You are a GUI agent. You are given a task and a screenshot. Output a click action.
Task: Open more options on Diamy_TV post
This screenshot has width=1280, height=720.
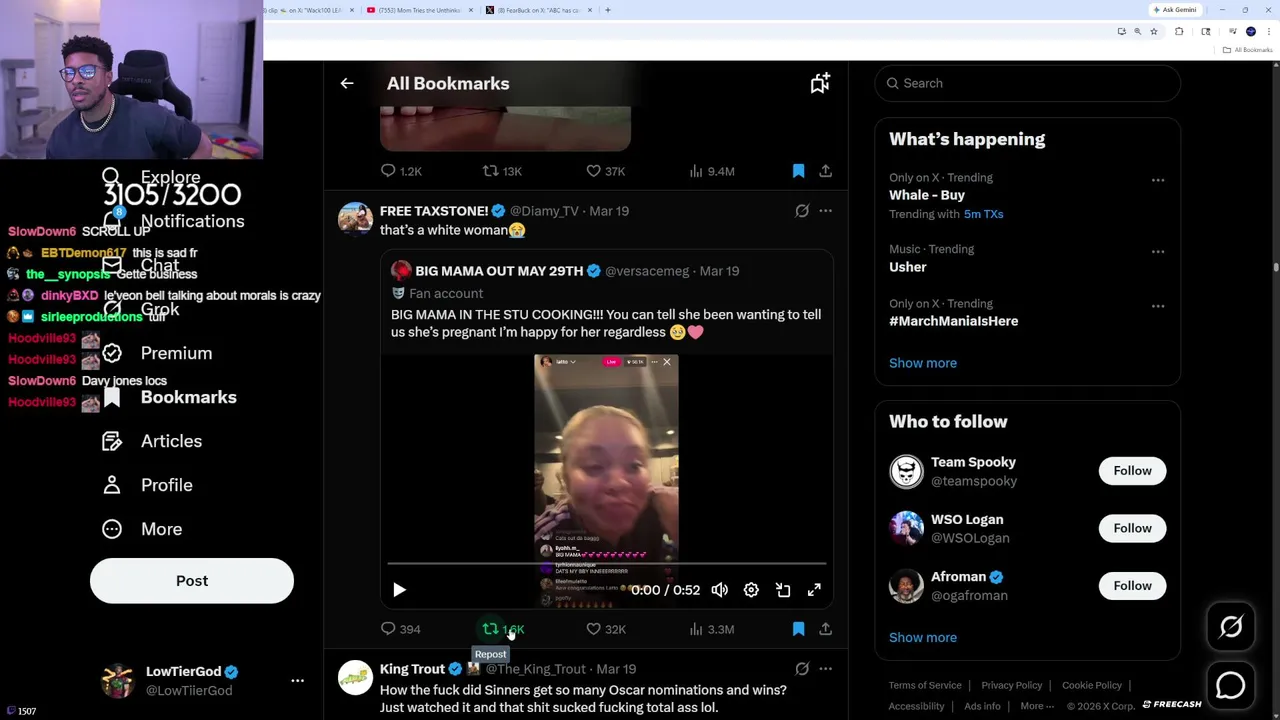(x=825, y=211)
